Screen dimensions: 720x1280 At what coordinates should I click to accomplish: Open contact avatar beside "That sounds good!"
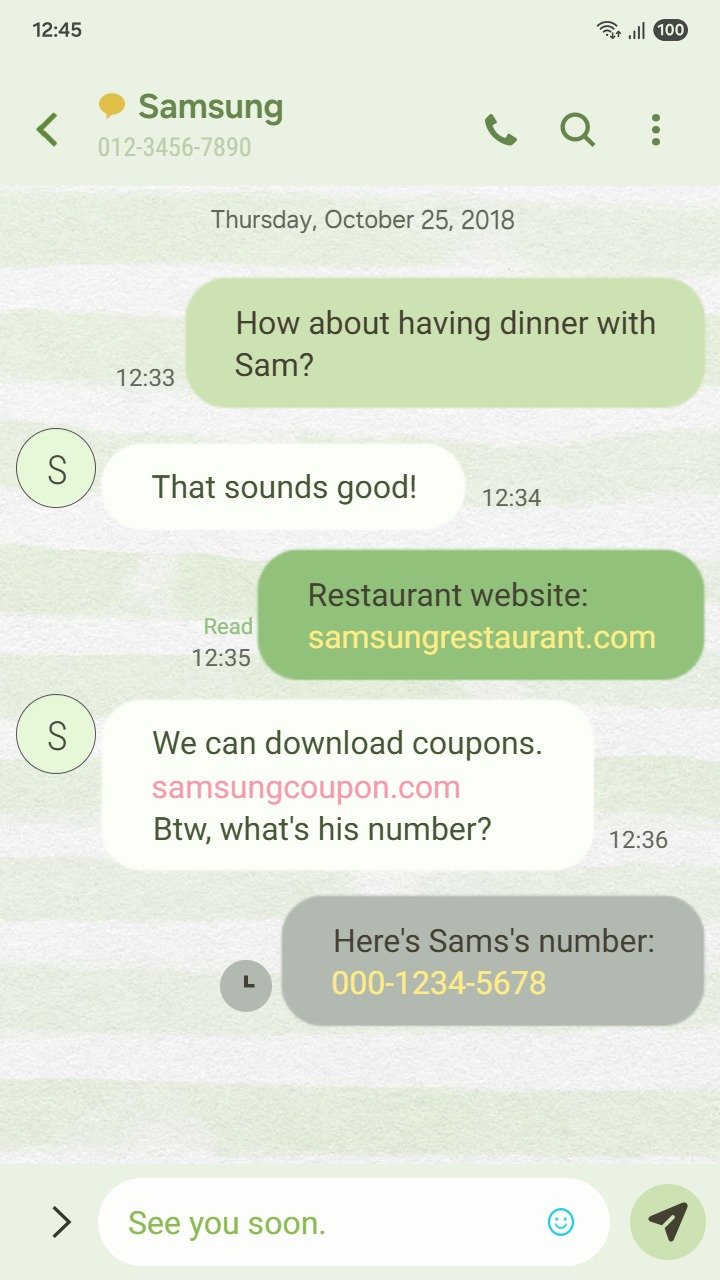tap(56, 468)
